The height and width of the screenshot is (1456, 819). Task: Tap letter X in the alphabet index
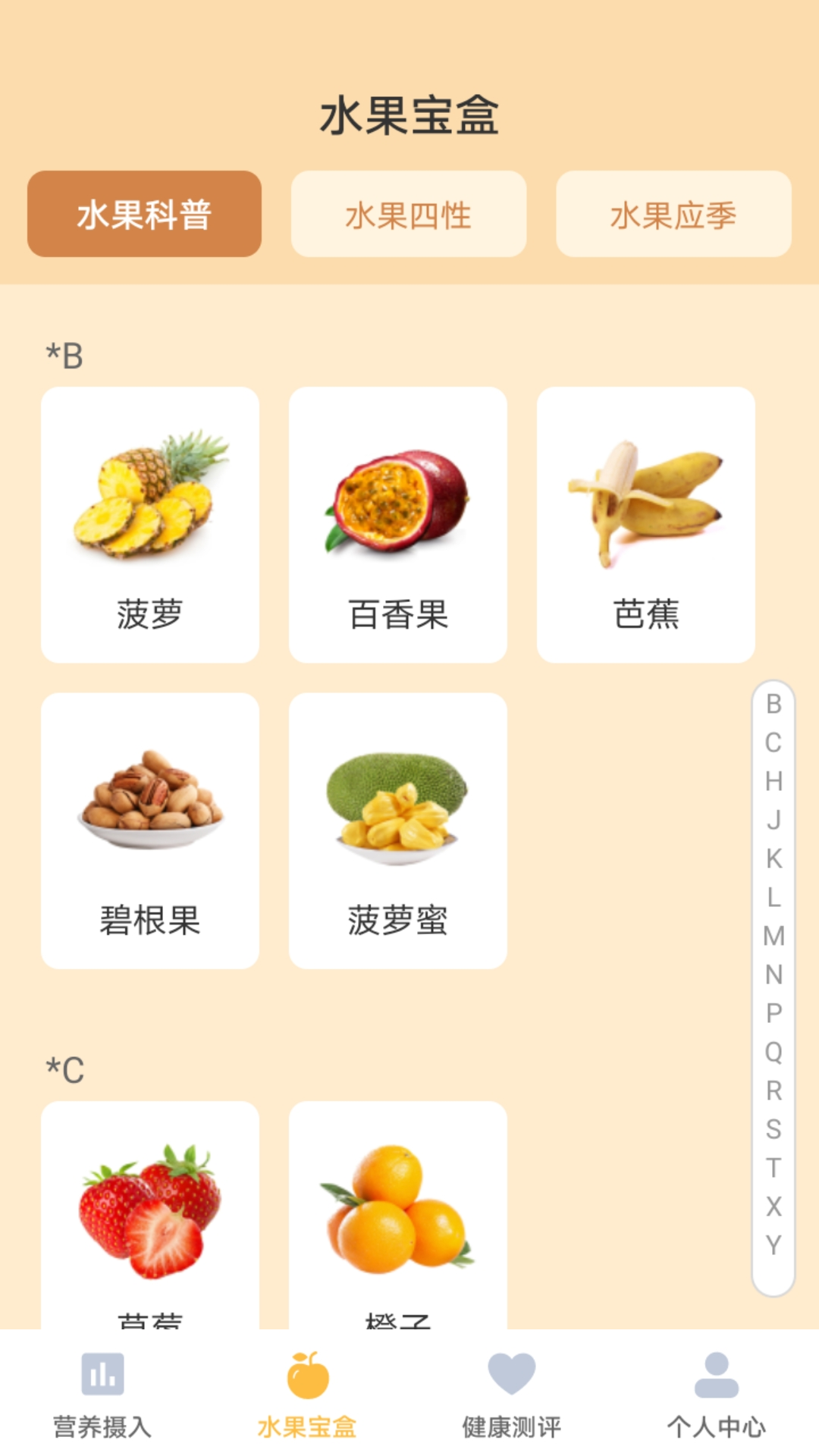tap(772, 1197)
